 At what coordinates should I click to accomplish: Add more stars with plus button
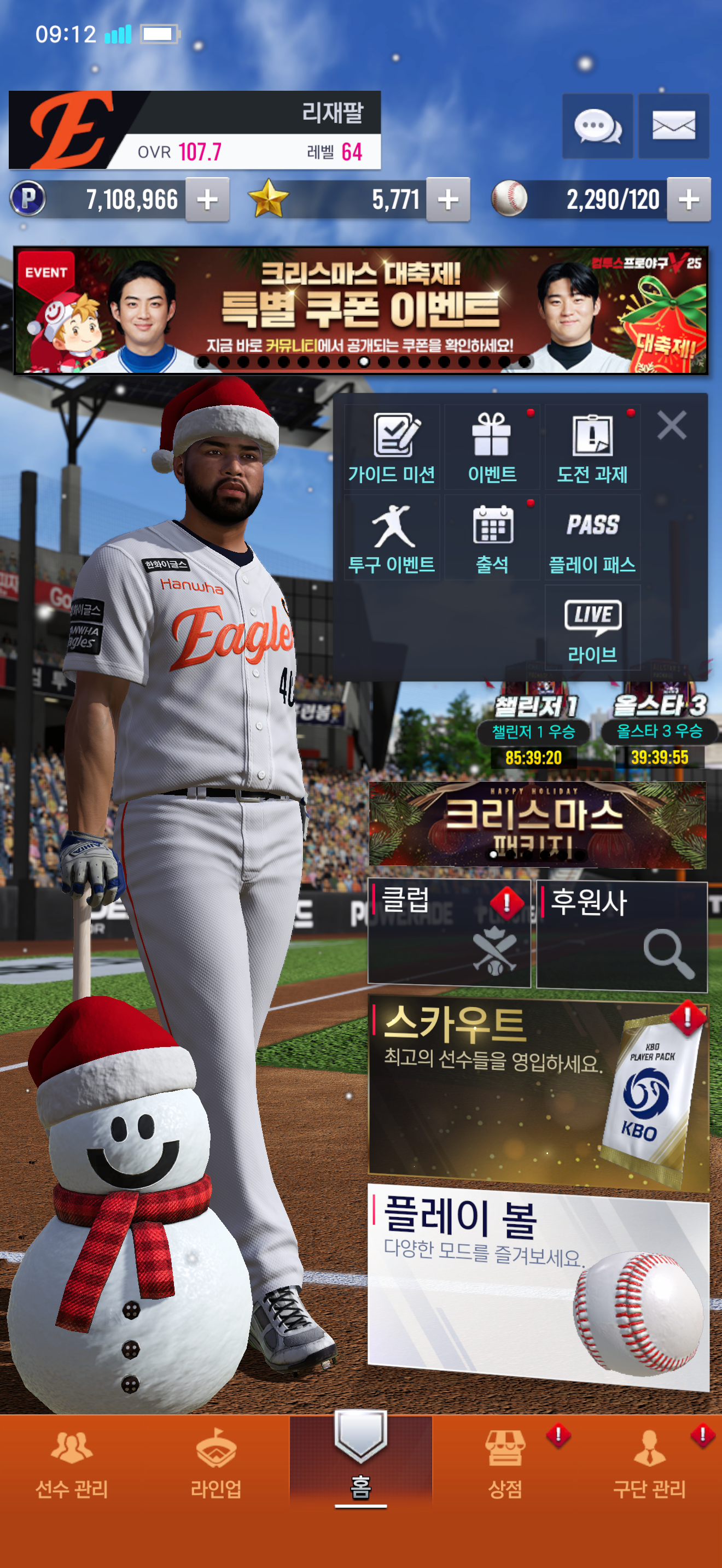point(448,200)
